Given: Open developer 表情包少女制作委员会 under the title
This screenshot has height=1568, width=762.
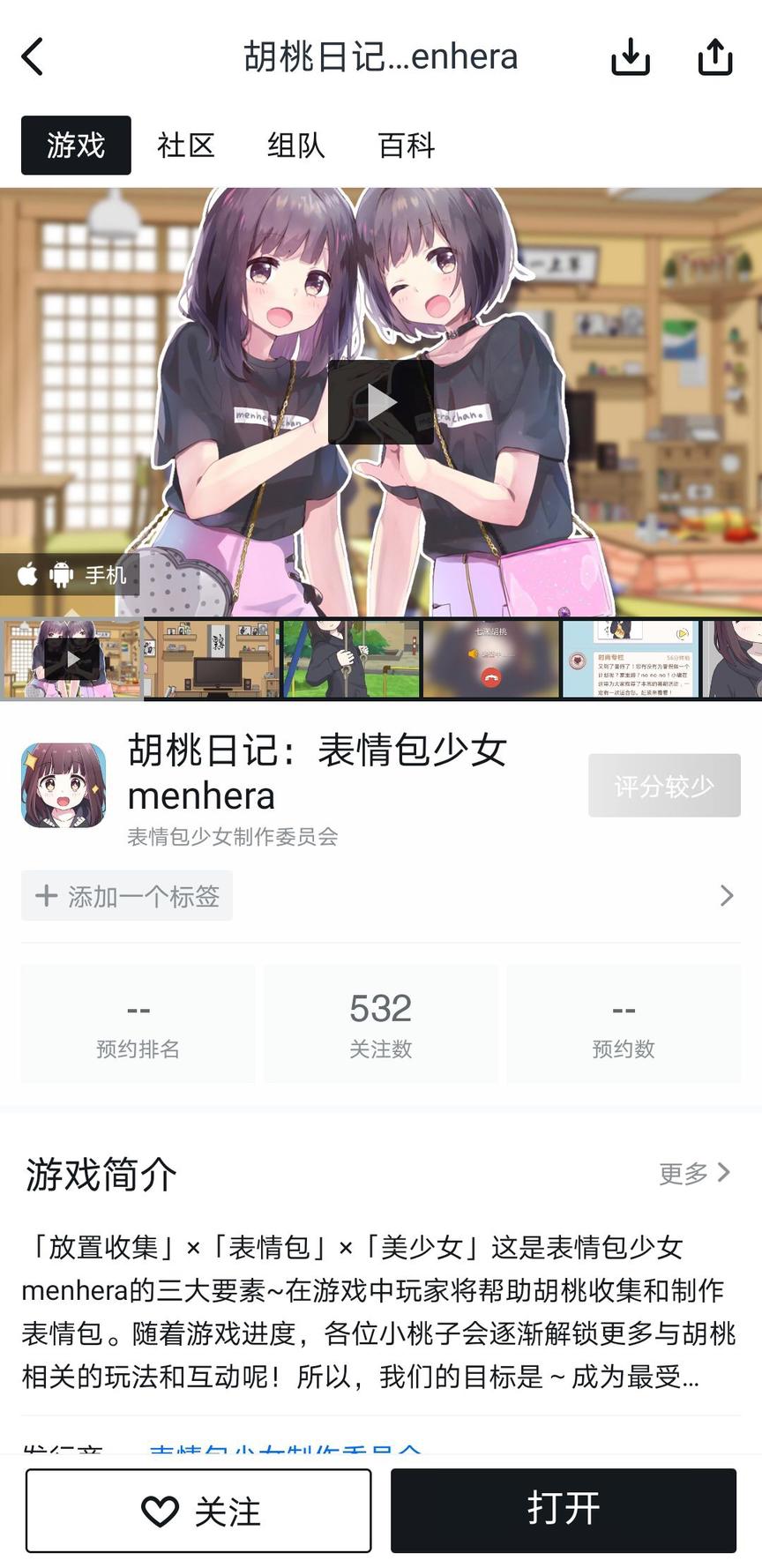Looking at the screenshot, I should pos(233,836).
